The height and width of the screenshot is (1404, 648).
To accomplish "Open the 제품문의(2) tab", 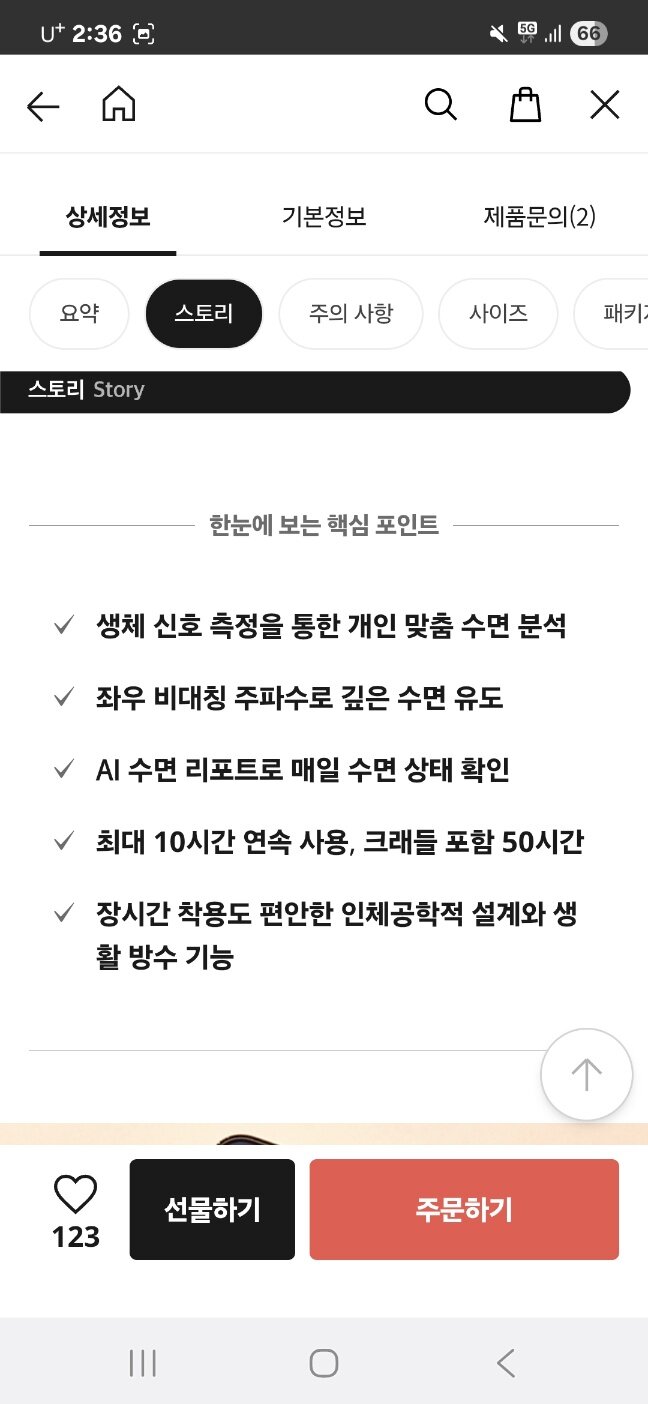I will (x=540, y=216).
